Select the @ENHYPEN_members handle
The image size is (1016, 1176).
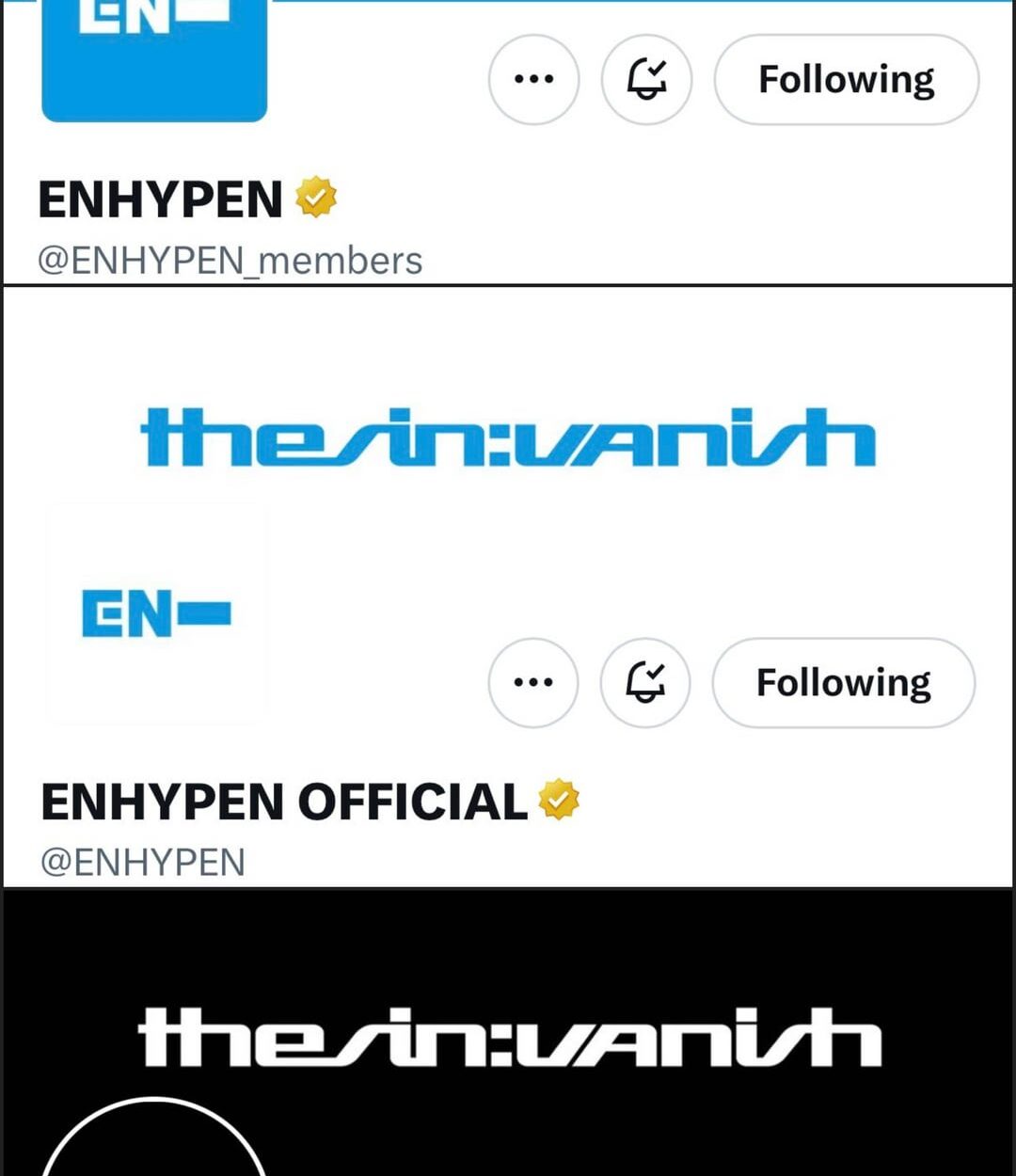click(x=229, y=259)
